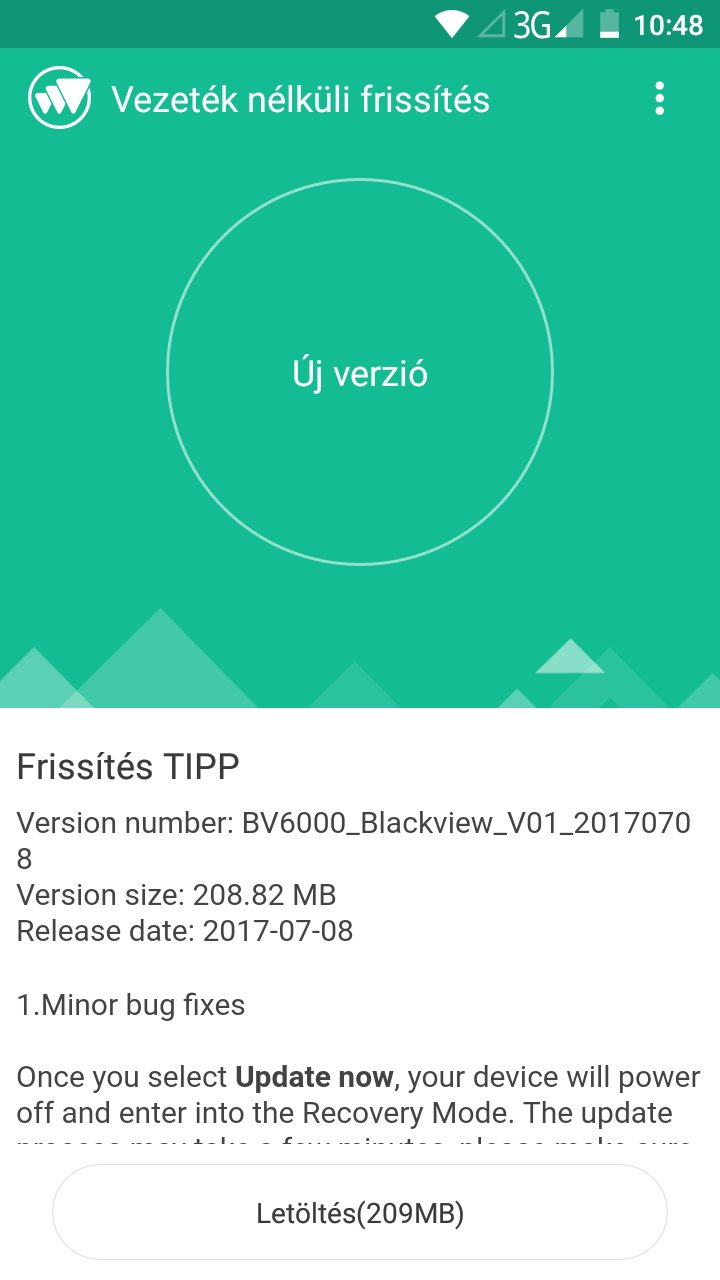This screenshot has width=720, height=1280.
Task: Tap the Új verzió circle
Action: coord(360,373)
